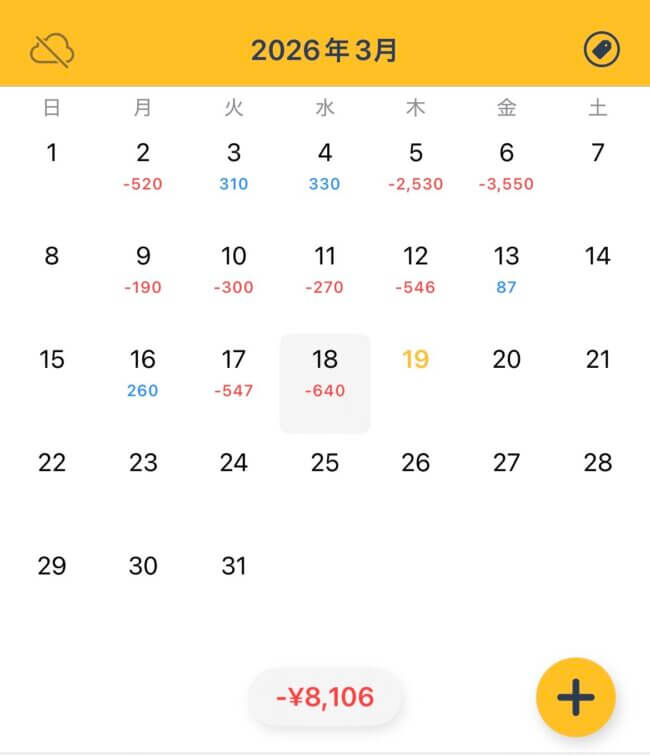Select March 2 with -520
650x755 pixels.
143,166
